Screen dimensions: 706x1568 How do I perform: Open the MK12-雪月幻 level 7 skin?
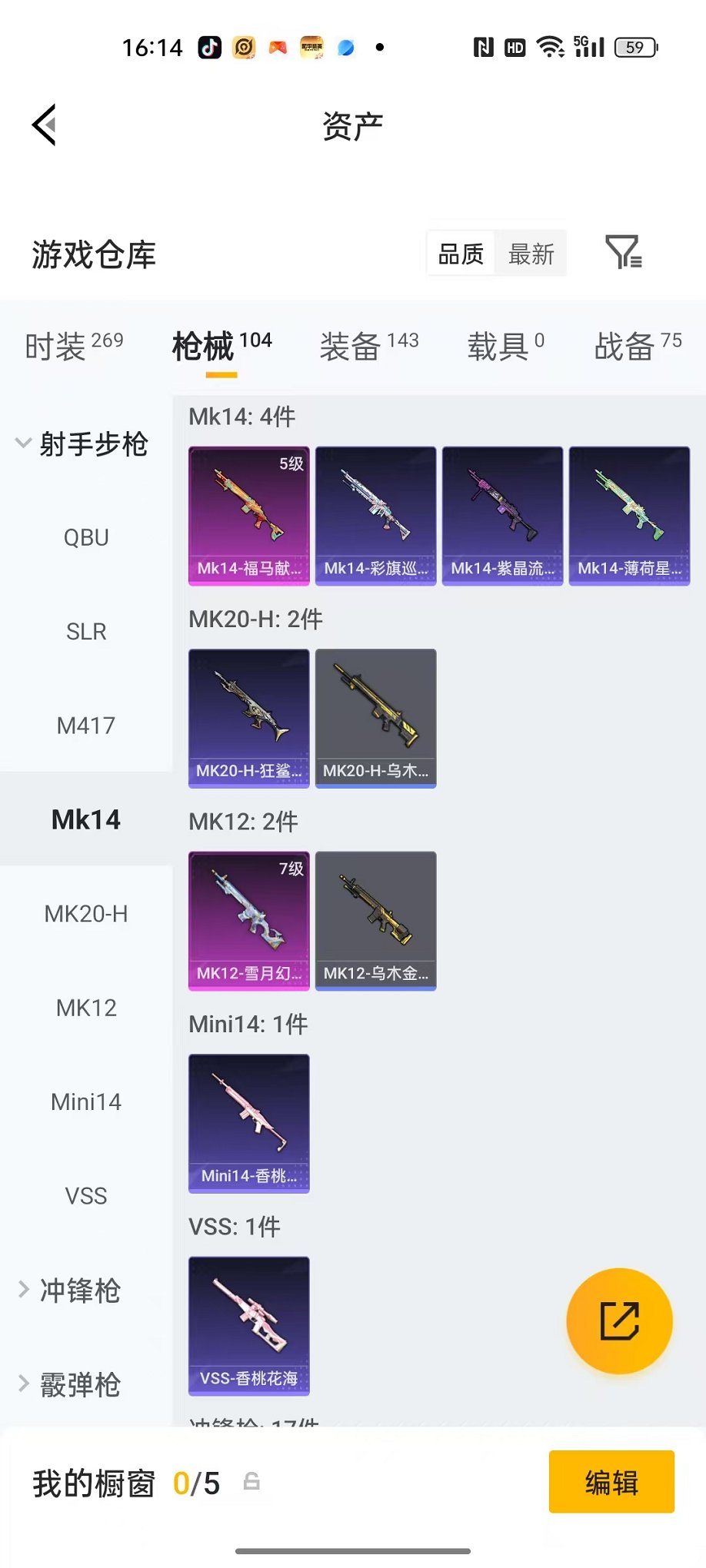249,921
